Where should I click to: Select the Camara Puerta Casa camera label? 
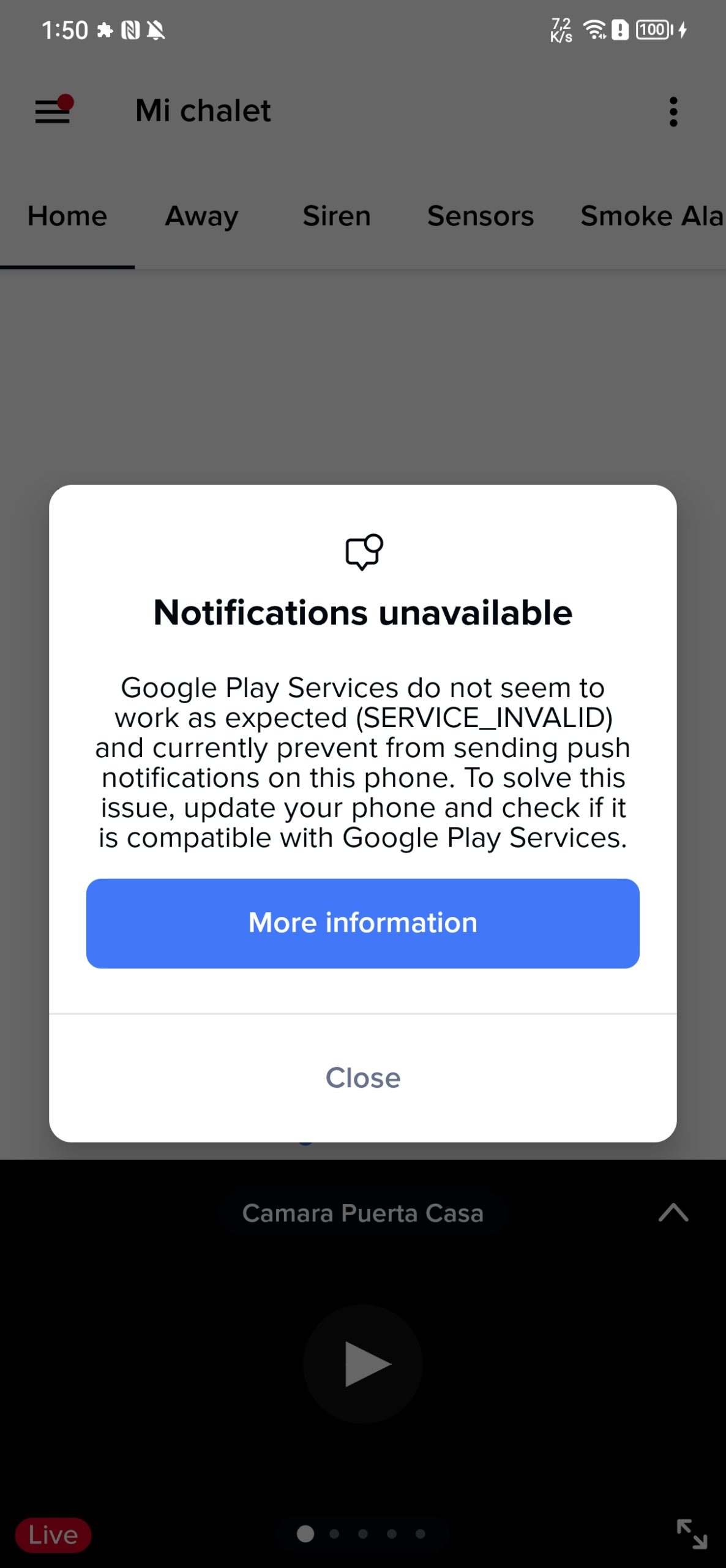[x=362, y=1213]
